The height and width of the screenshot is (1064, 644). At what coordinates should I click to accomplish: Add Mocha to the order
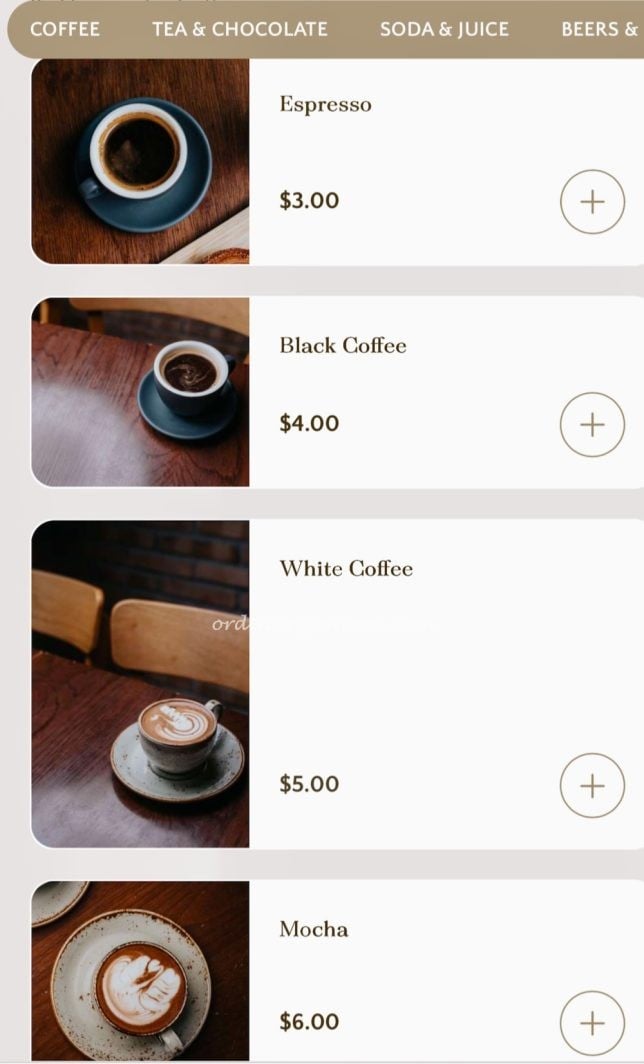point(592,1023)
